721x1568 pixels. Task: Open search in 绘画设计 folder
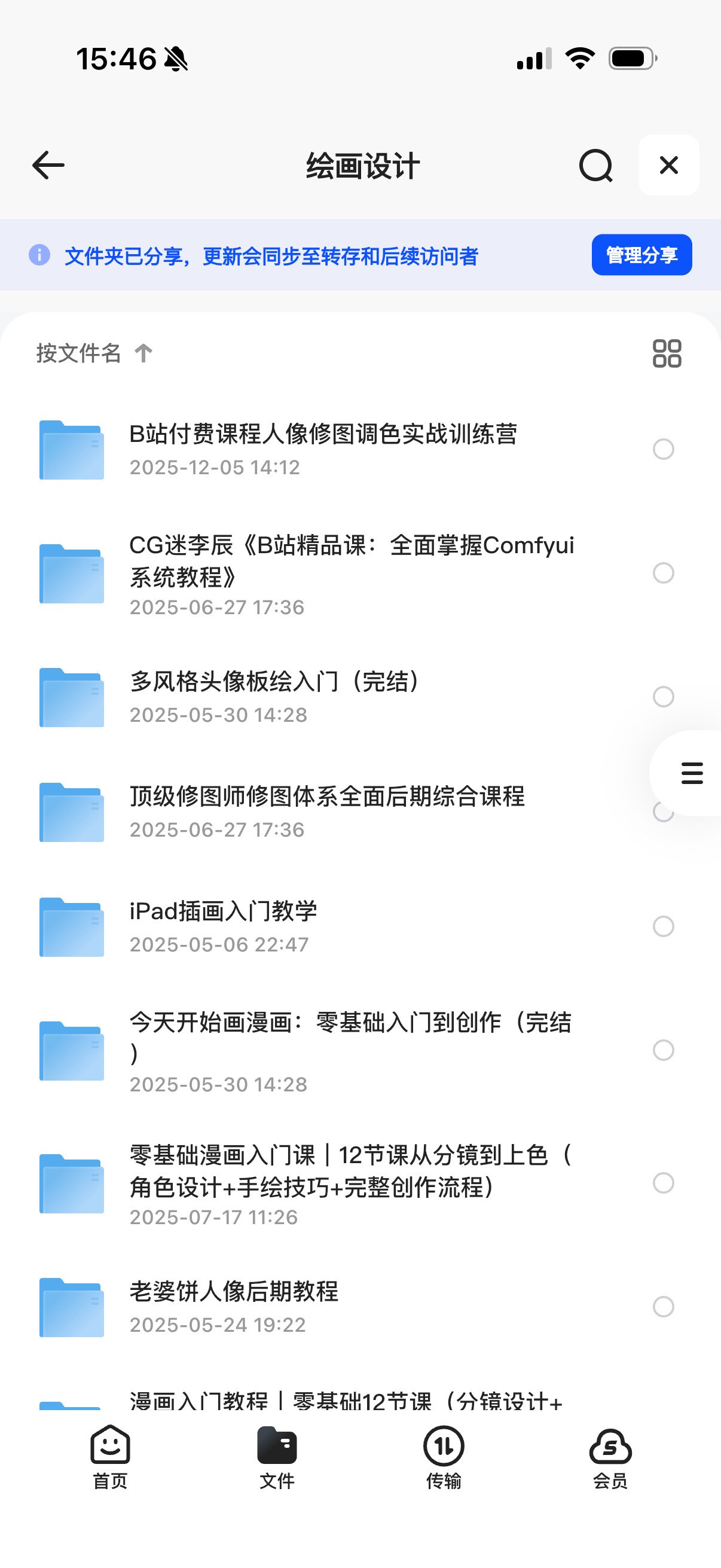pyautogui.click(x=595, y=165)
